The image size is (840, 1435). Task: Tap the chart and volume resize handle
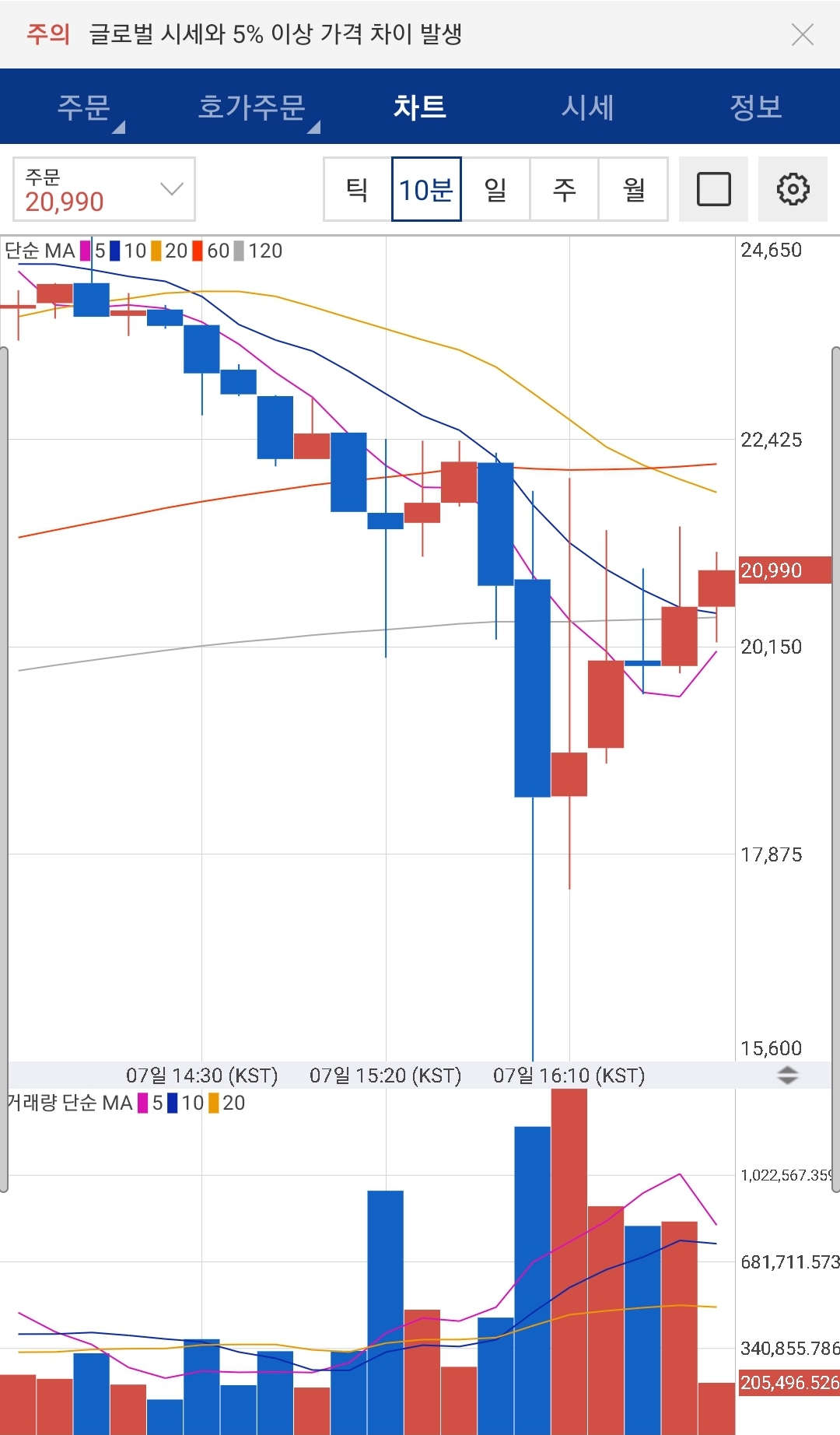tap(787, 1075)
